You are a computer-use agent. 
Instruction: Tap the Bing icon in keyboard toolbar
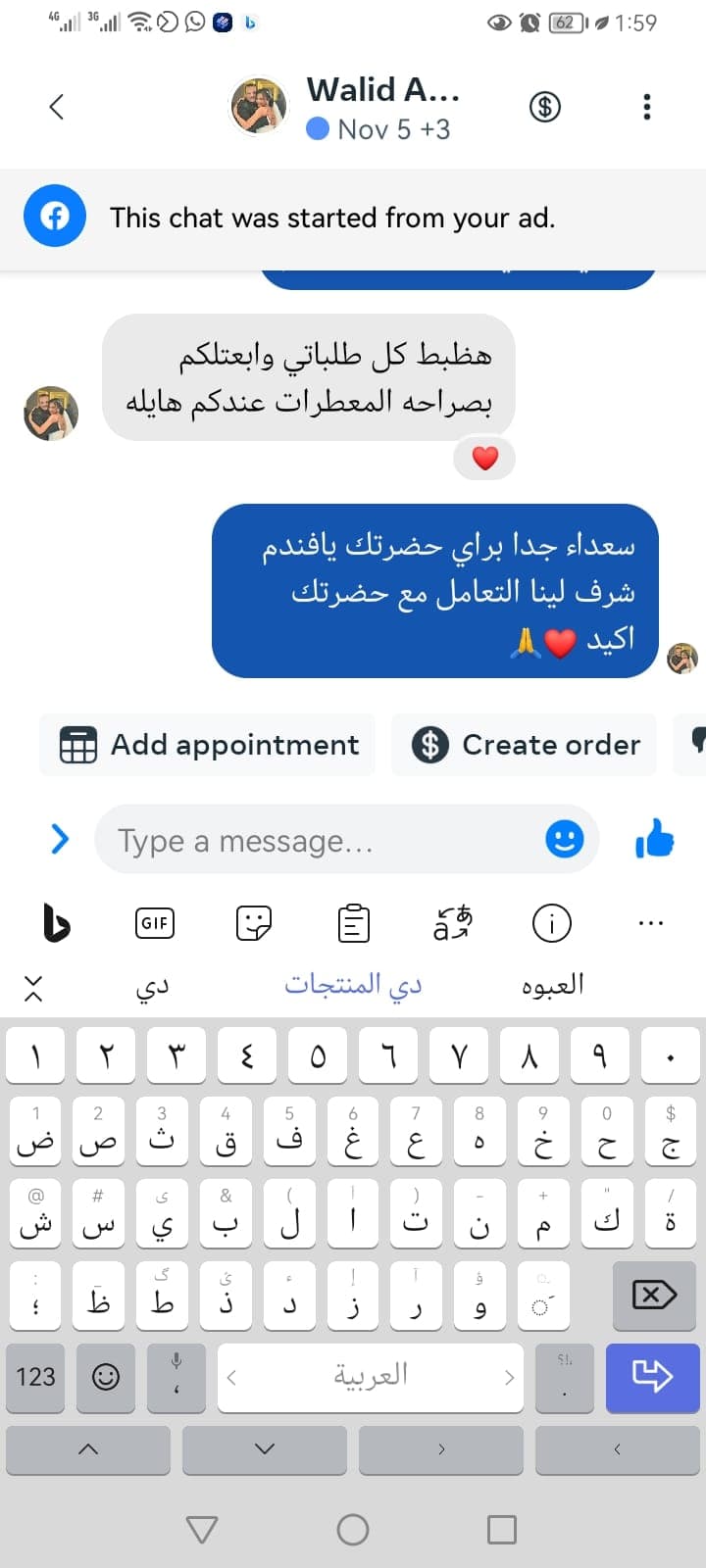(56, 922)
